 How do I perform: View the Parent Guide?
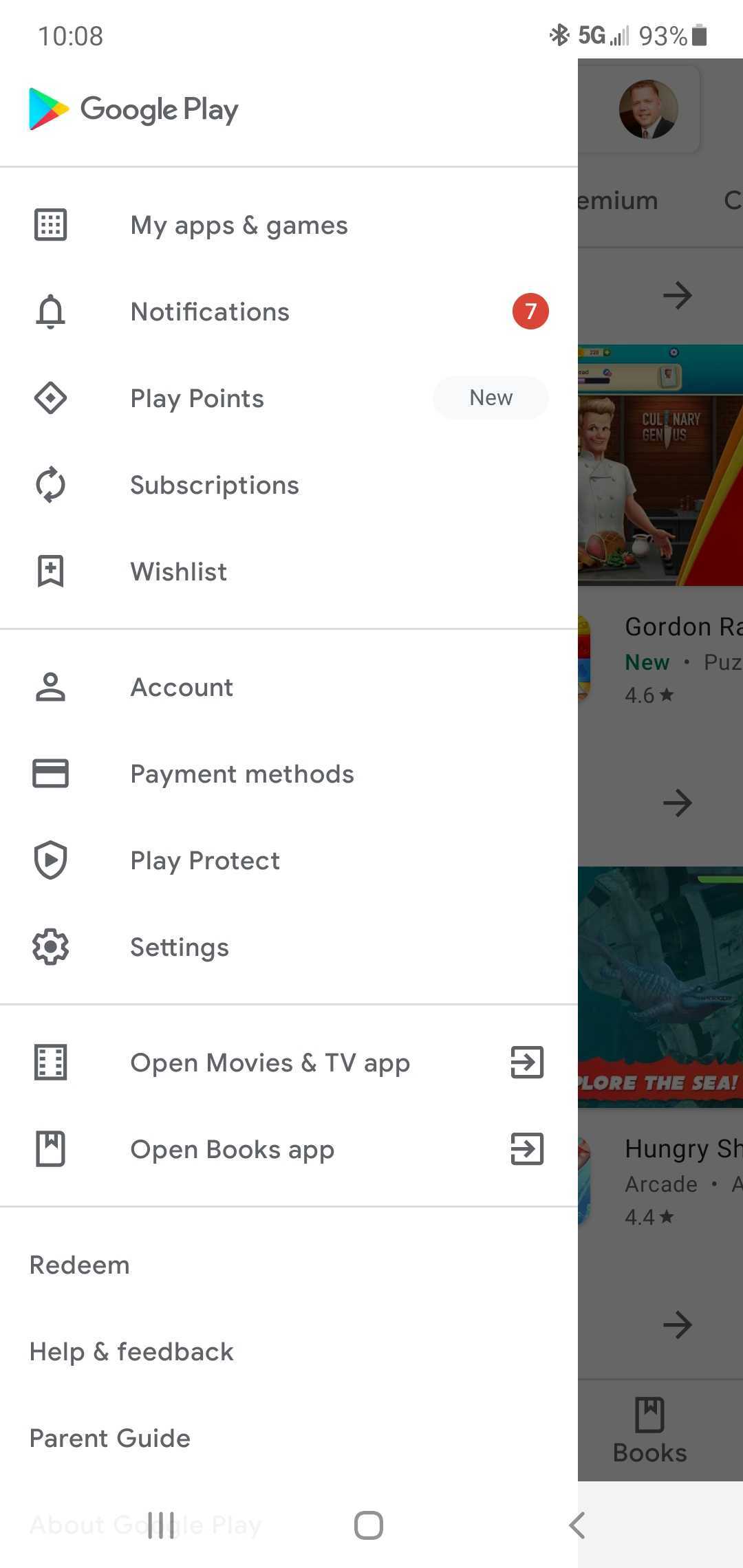[x=110, y=1439]
